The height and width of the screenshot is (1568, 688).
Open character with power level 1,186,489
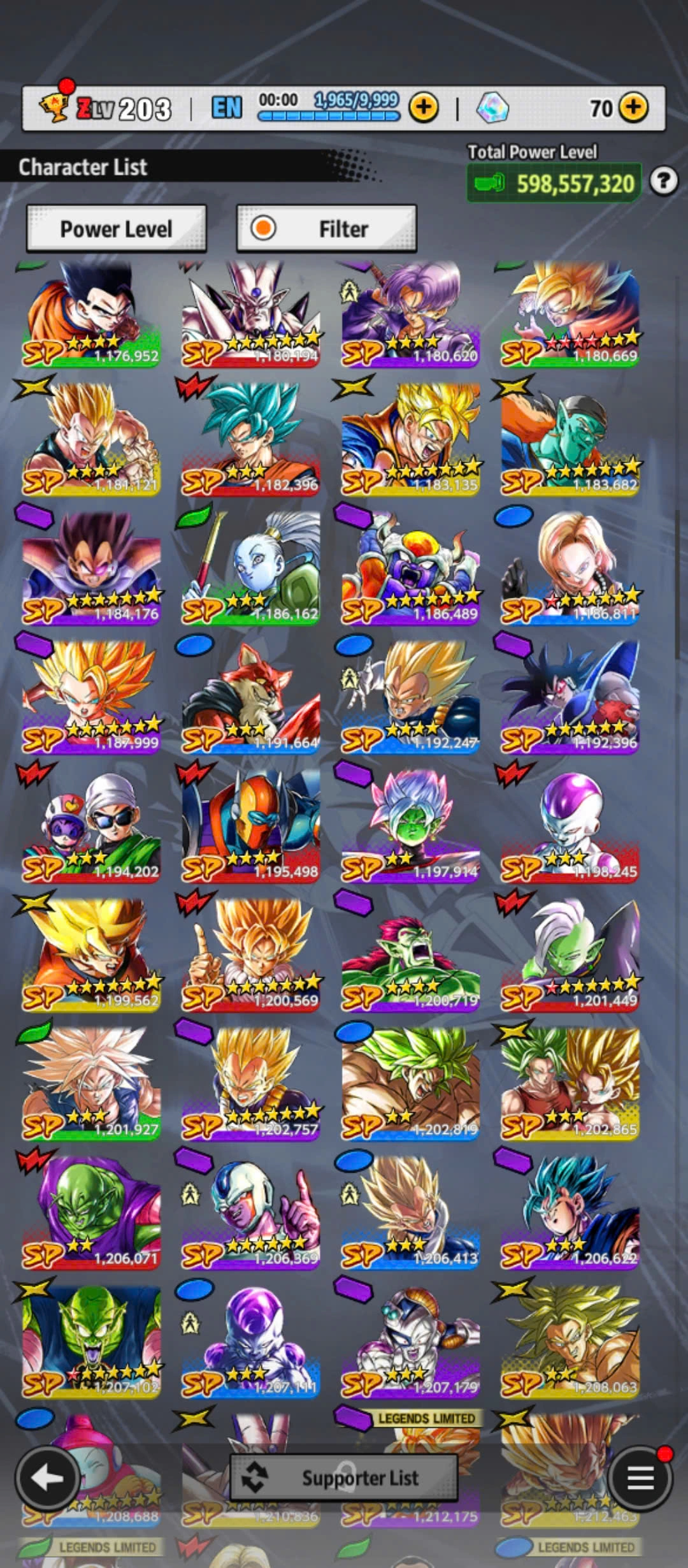[x=410, y=569]
